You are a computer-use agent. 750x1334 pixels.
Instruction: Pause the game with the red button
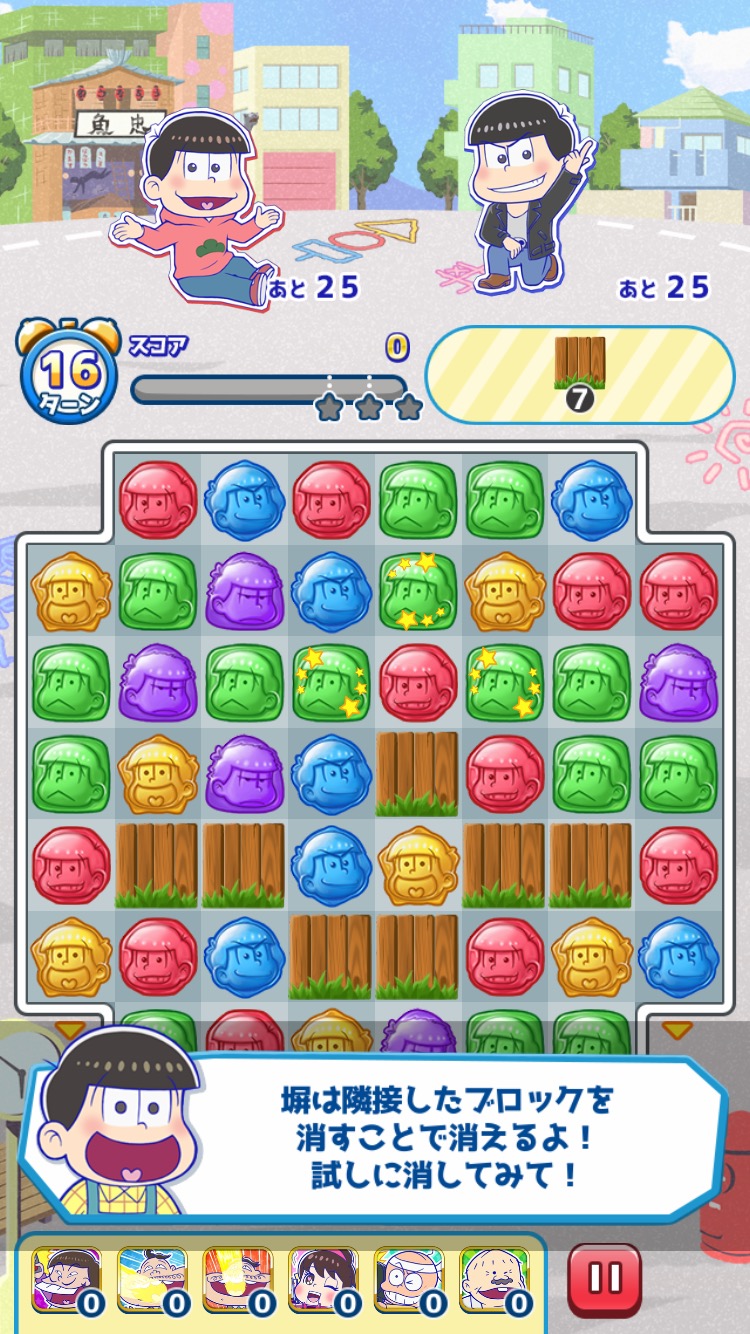[x=604, y=1280]
